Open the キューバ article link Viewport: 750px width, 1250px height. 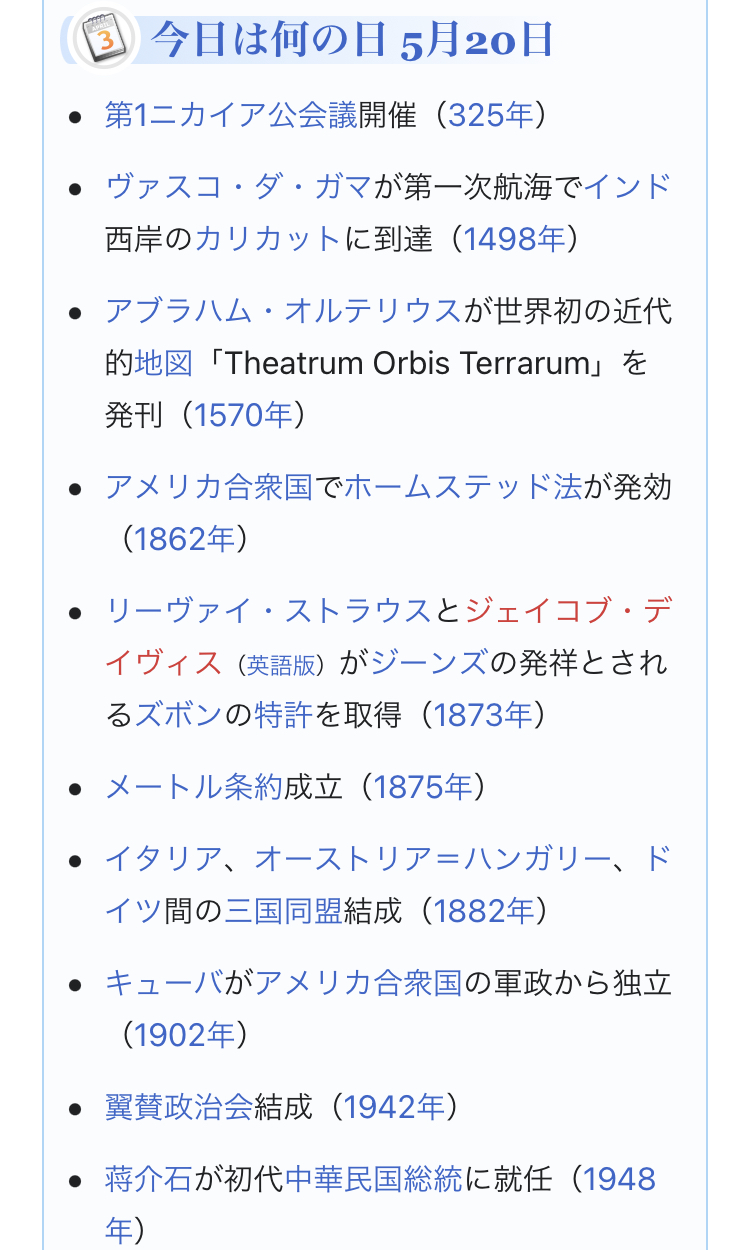point(163,983)
